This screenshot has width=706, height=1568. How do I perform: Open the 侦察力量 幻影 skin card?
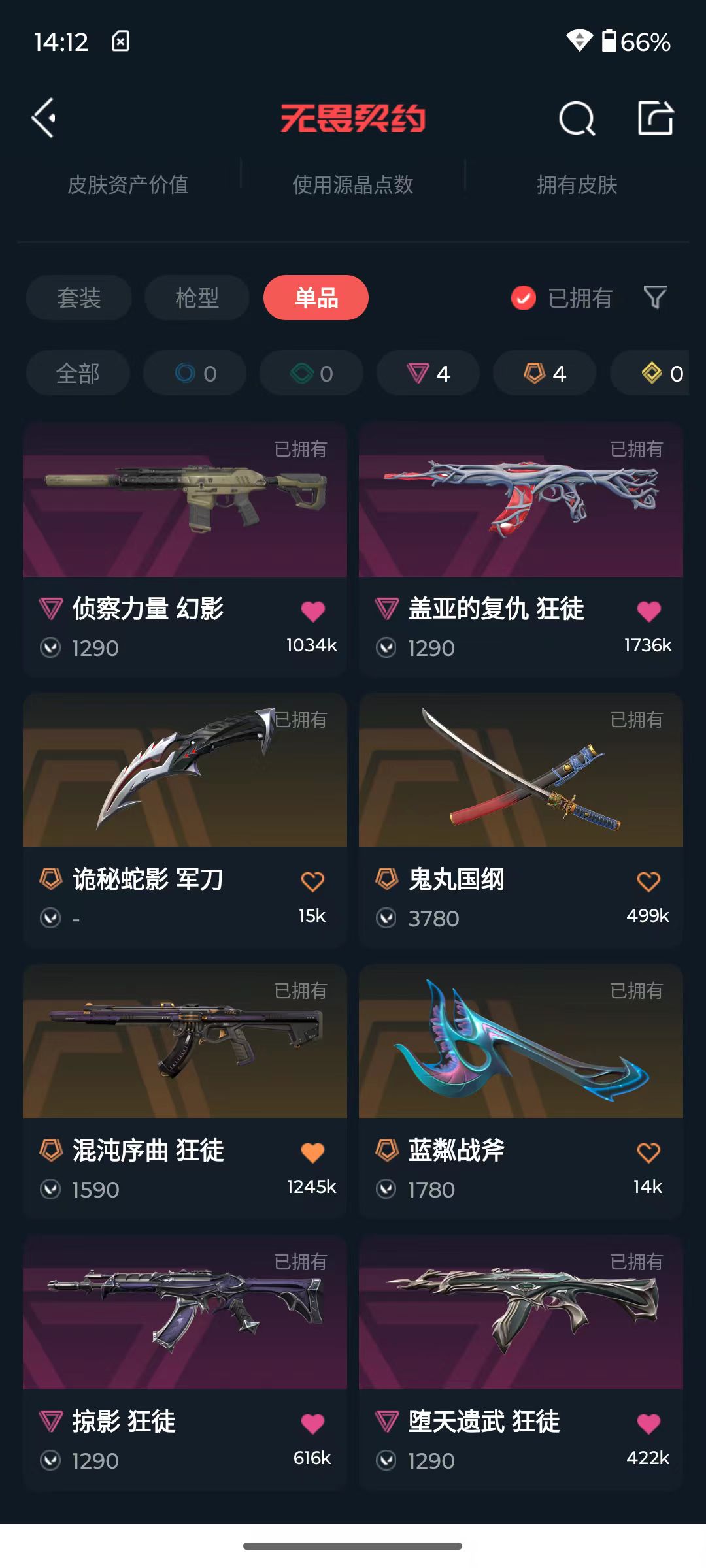click(185, 549)
